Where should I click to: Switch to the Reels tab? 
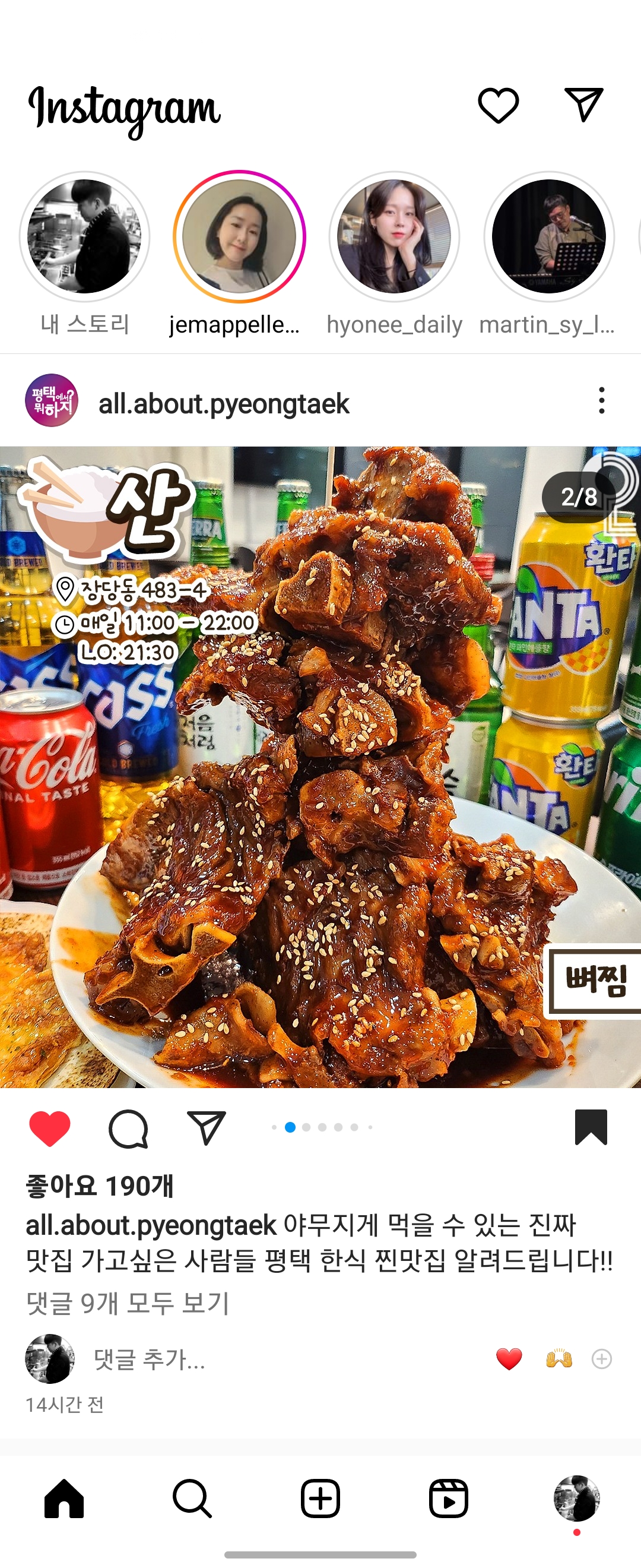tap(448, 1498)
